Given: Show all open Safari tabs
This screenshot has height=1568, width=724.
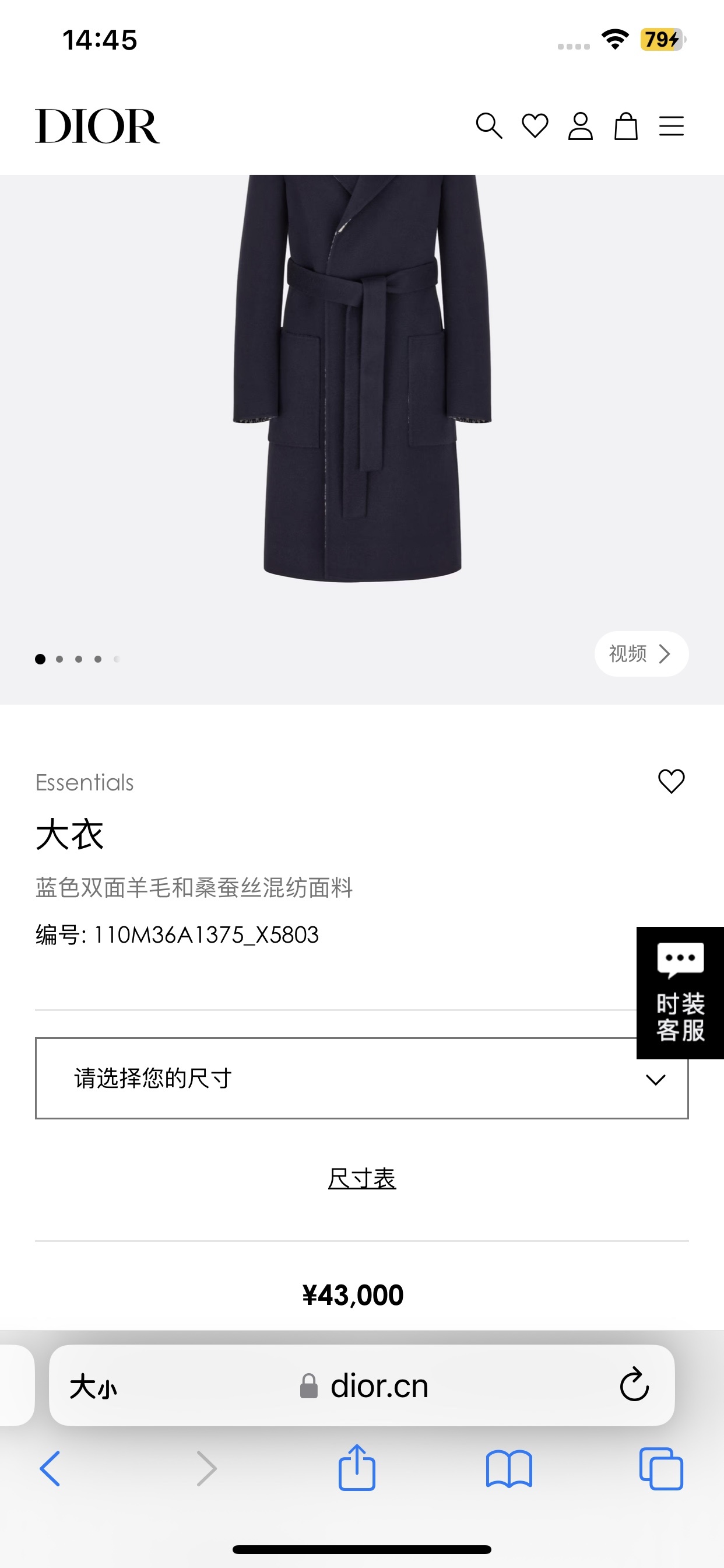Looking at the screenshot, I should click(660, 1469).
